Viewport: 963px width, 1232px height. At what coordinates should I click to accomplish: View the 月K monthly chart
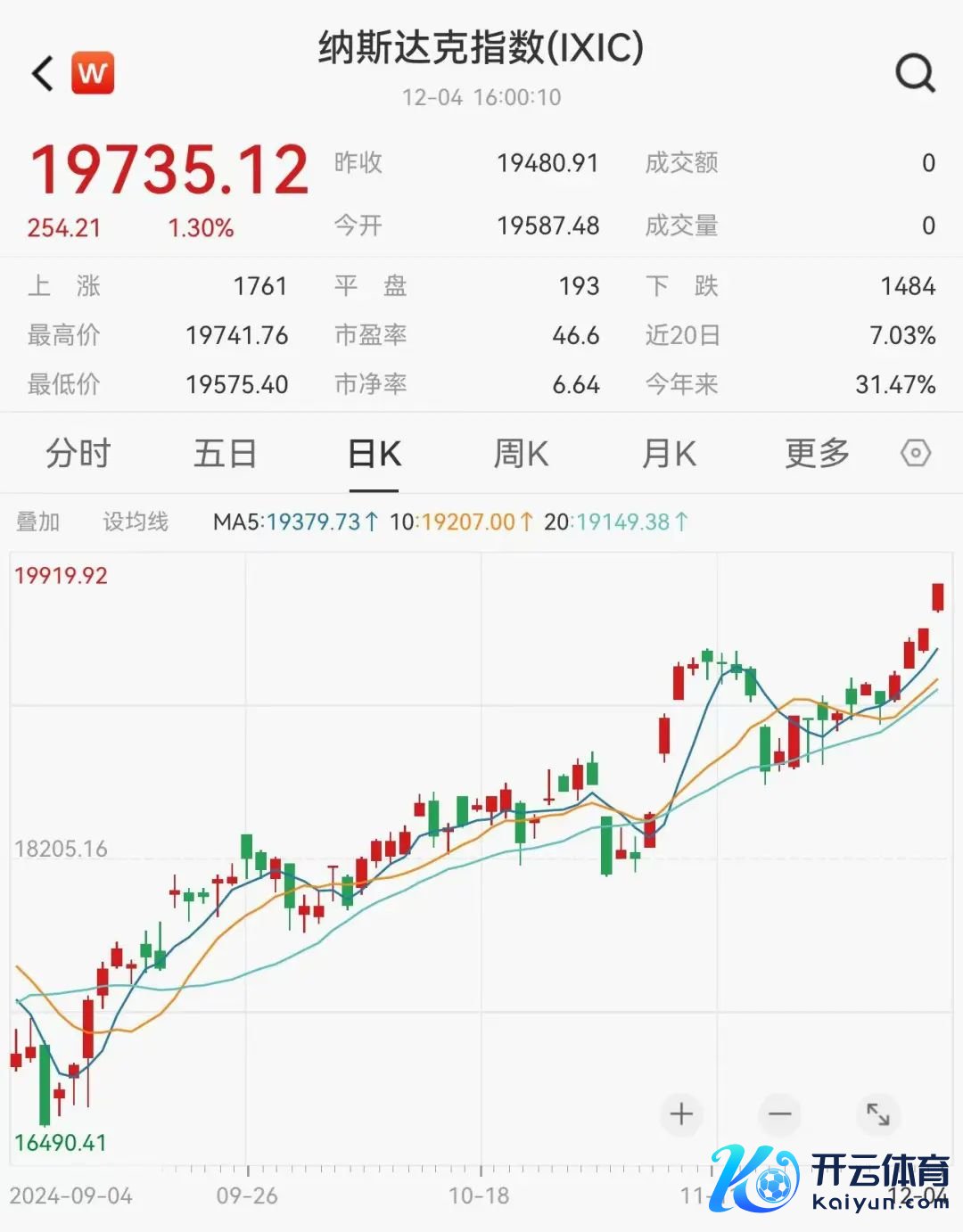(669, 454)
